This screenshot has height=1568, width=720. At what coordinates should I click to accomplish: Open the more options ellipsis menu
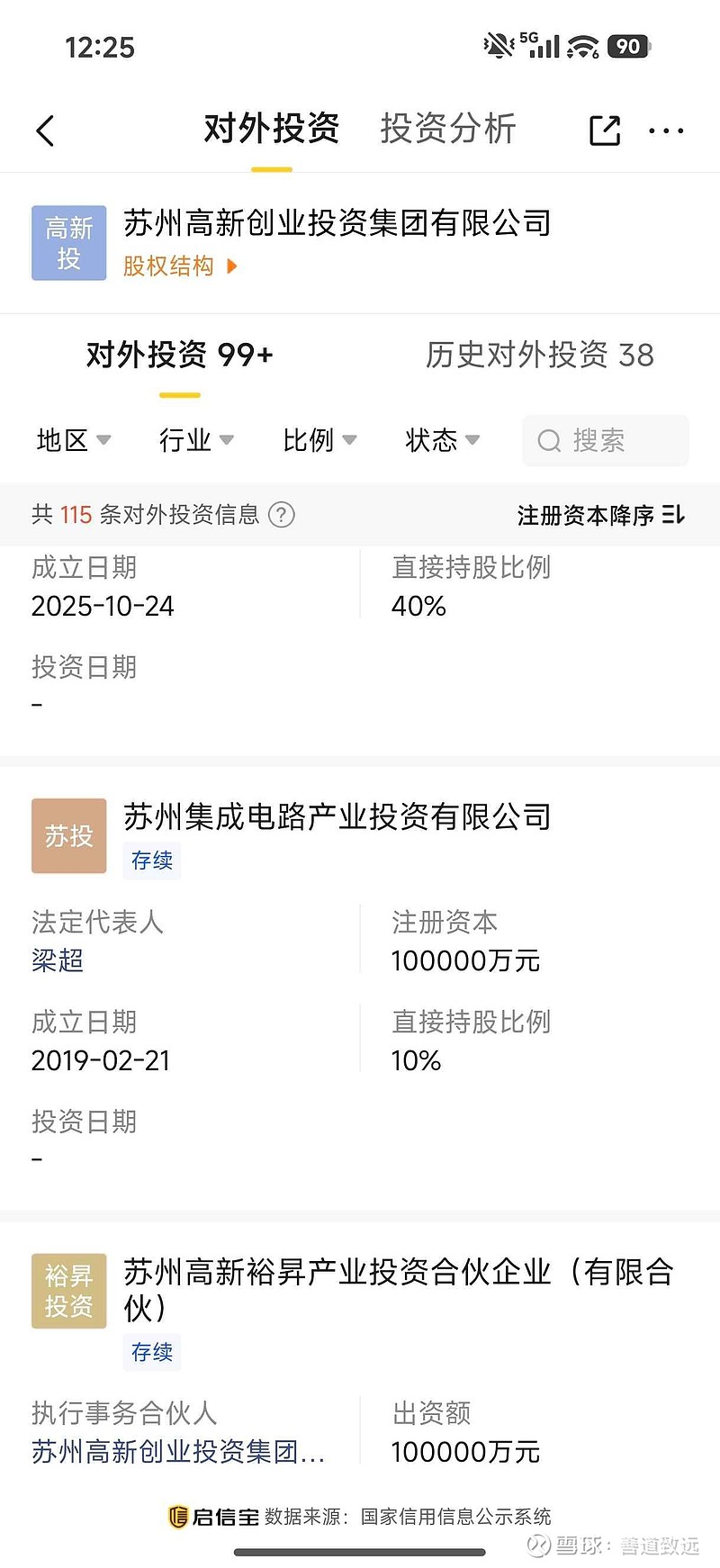(x=666, y=130)
